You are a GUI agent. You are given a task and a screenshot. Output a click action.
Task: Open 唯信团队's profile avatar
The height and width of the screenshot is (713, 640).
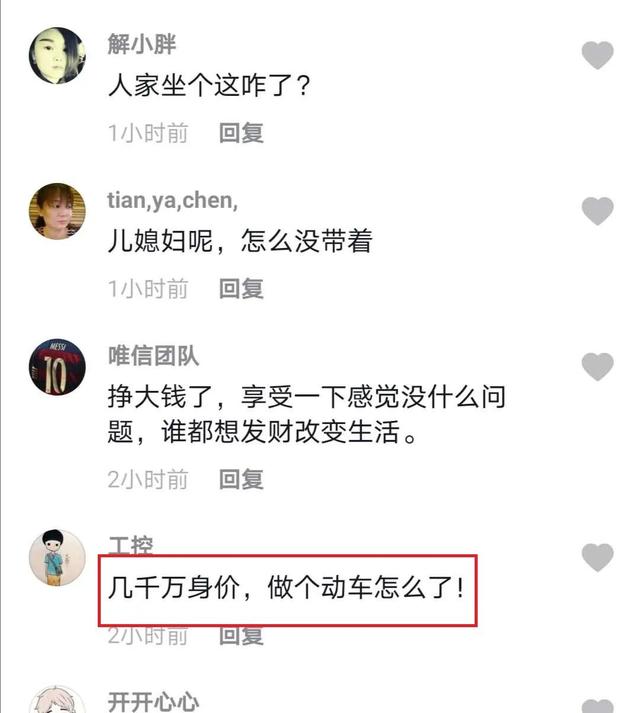57,367
